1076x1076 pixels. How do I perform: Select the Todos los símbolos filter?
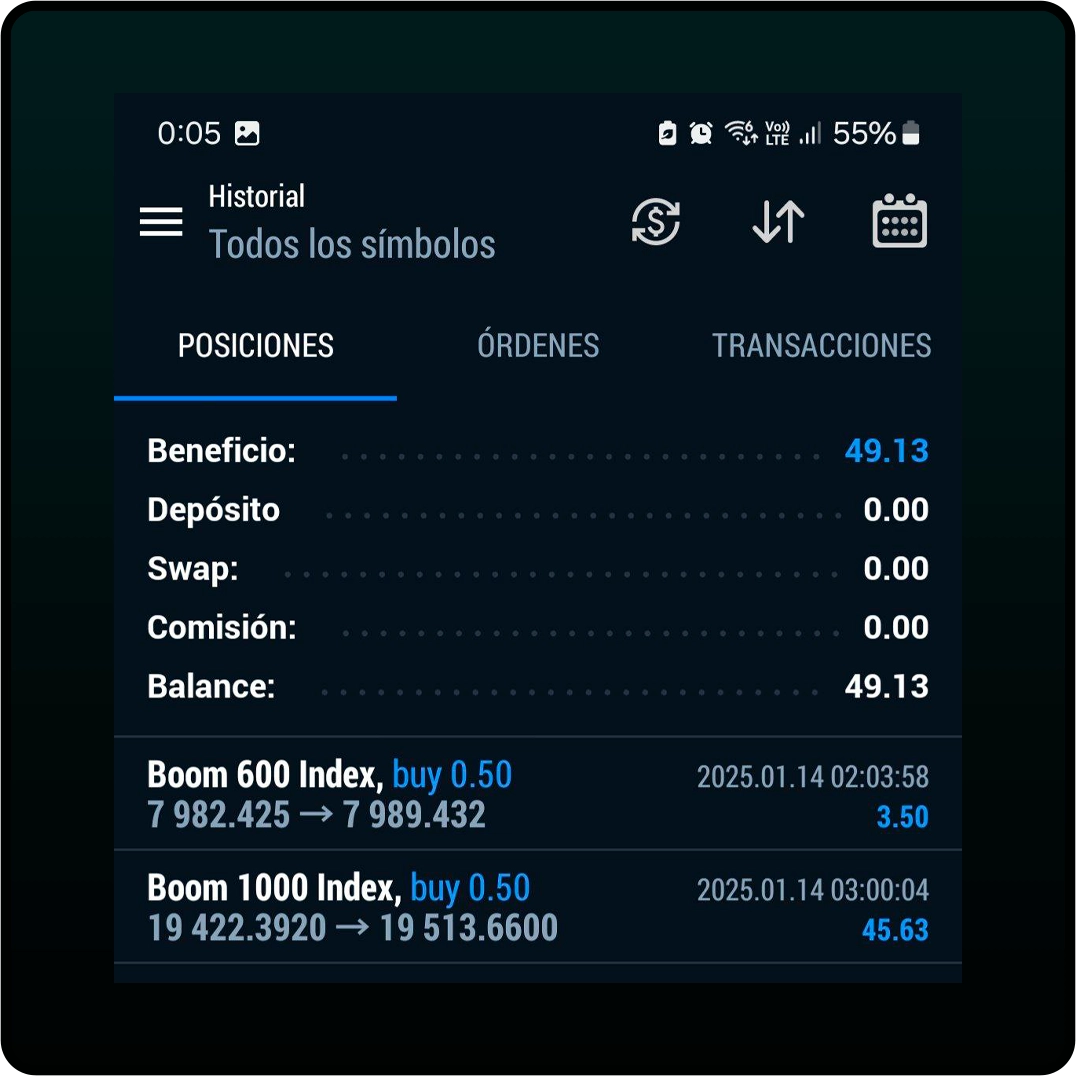click(x=351, y=244)
